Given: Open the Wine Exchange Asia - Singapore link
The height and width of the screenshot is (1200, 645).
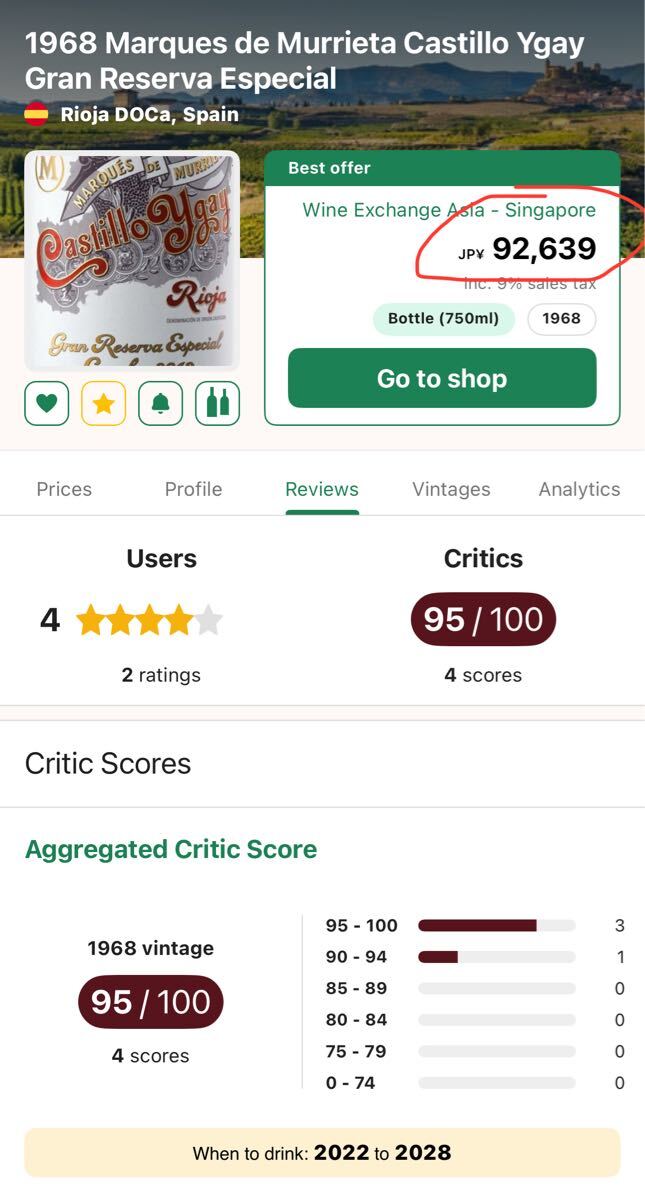Looking at the screenshot, I should point(449,210).
